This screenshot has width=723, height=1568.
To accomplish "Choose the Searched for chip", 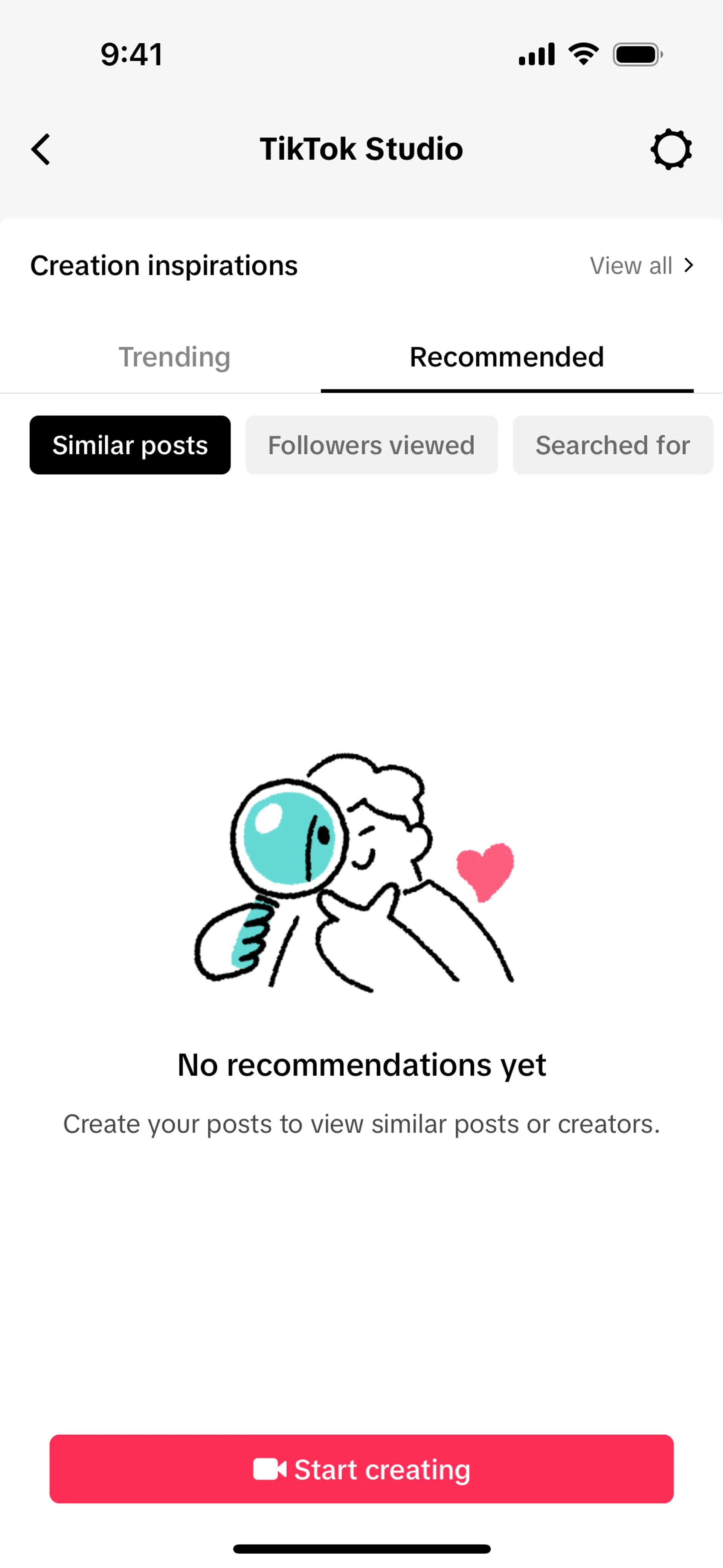I will coord(612,445).
